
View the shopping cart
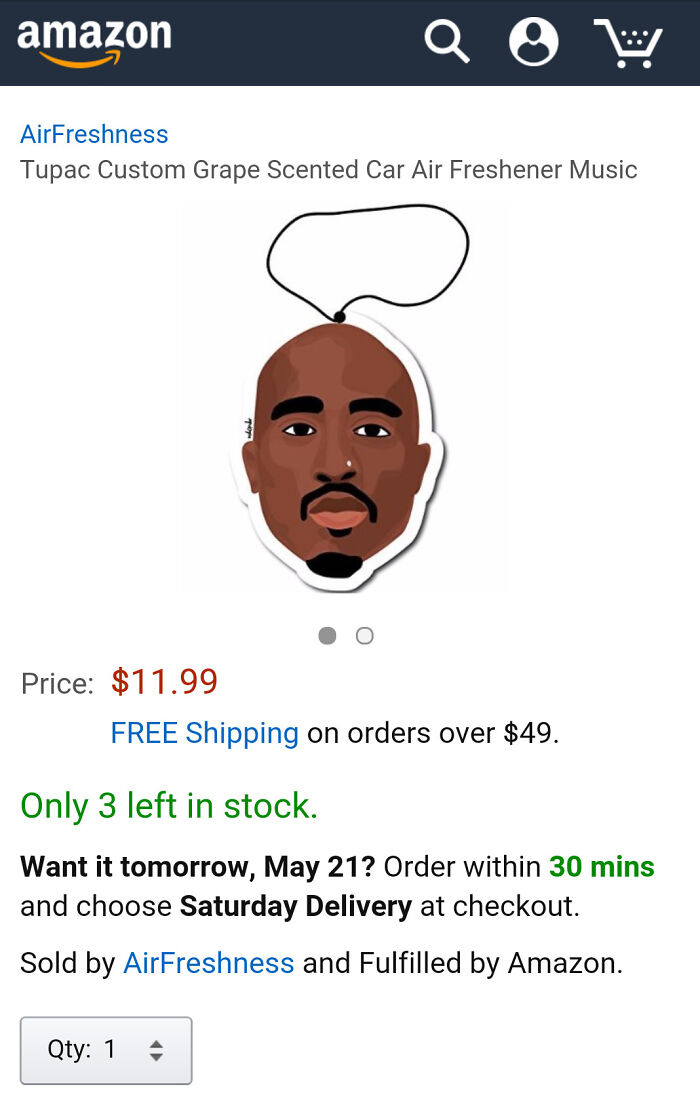[629, 43]
